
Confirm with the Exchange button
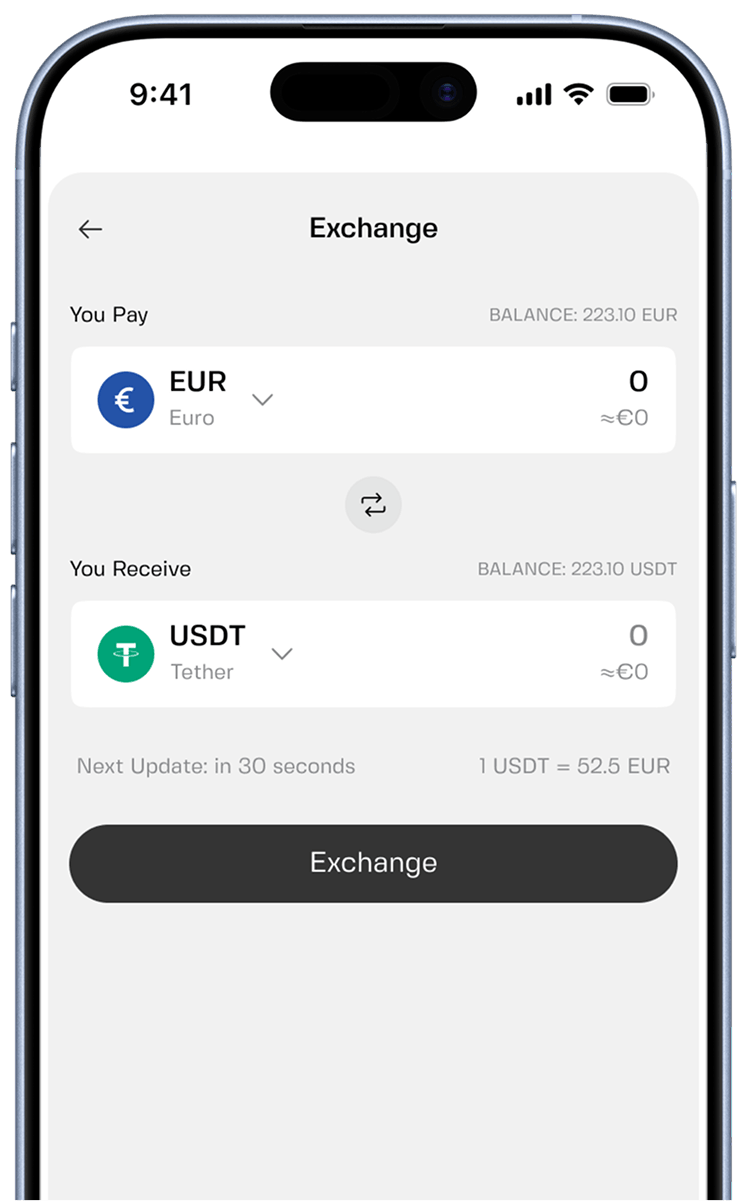(x=373, y=863)
